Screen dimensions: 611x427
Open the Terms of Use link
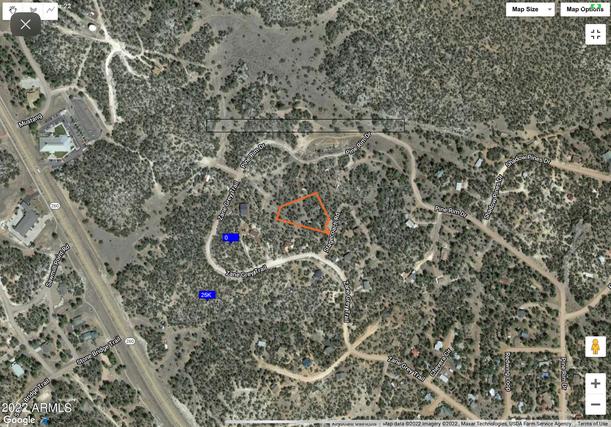592,423
